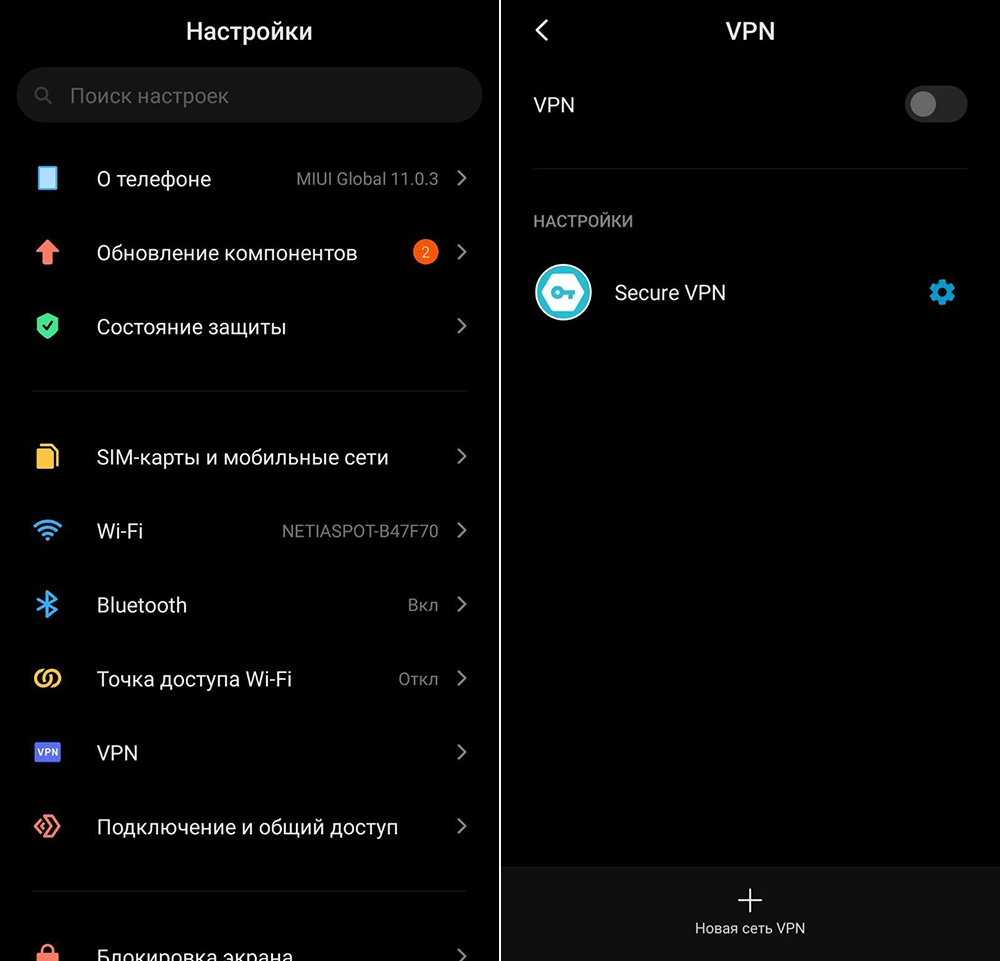Open «Состояние защиты» row
The height and width of the screenshot is (961, 1000).
click(x=249, y=327)
